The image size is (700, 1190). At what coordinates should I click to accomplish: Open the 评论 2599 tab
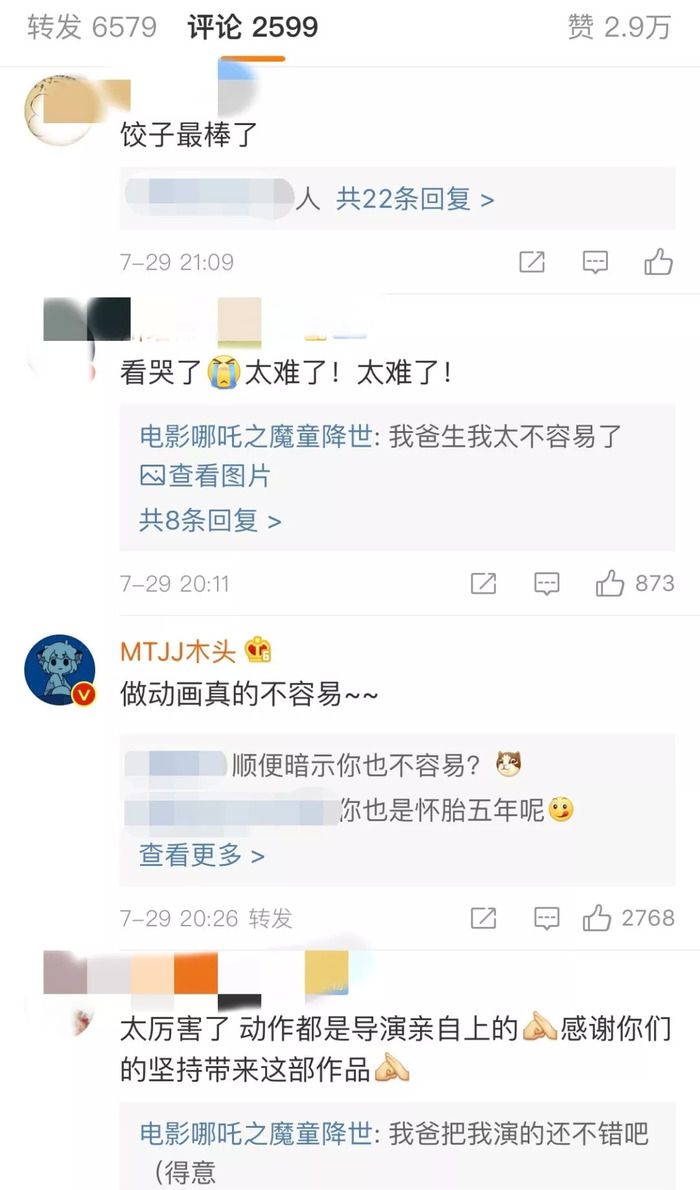(x=252, y=28)
